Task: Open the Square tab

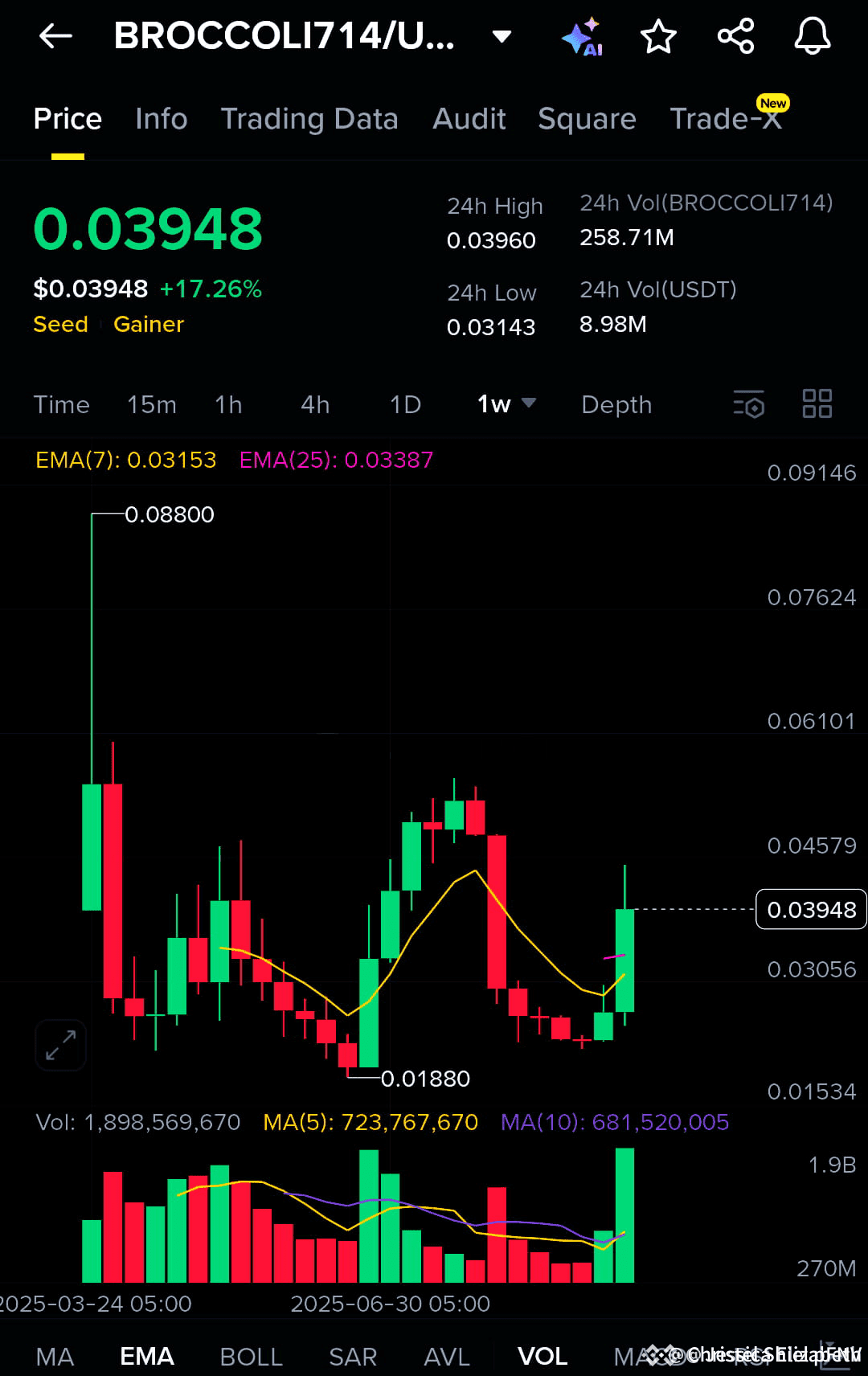Action: [x=587, y=119]
